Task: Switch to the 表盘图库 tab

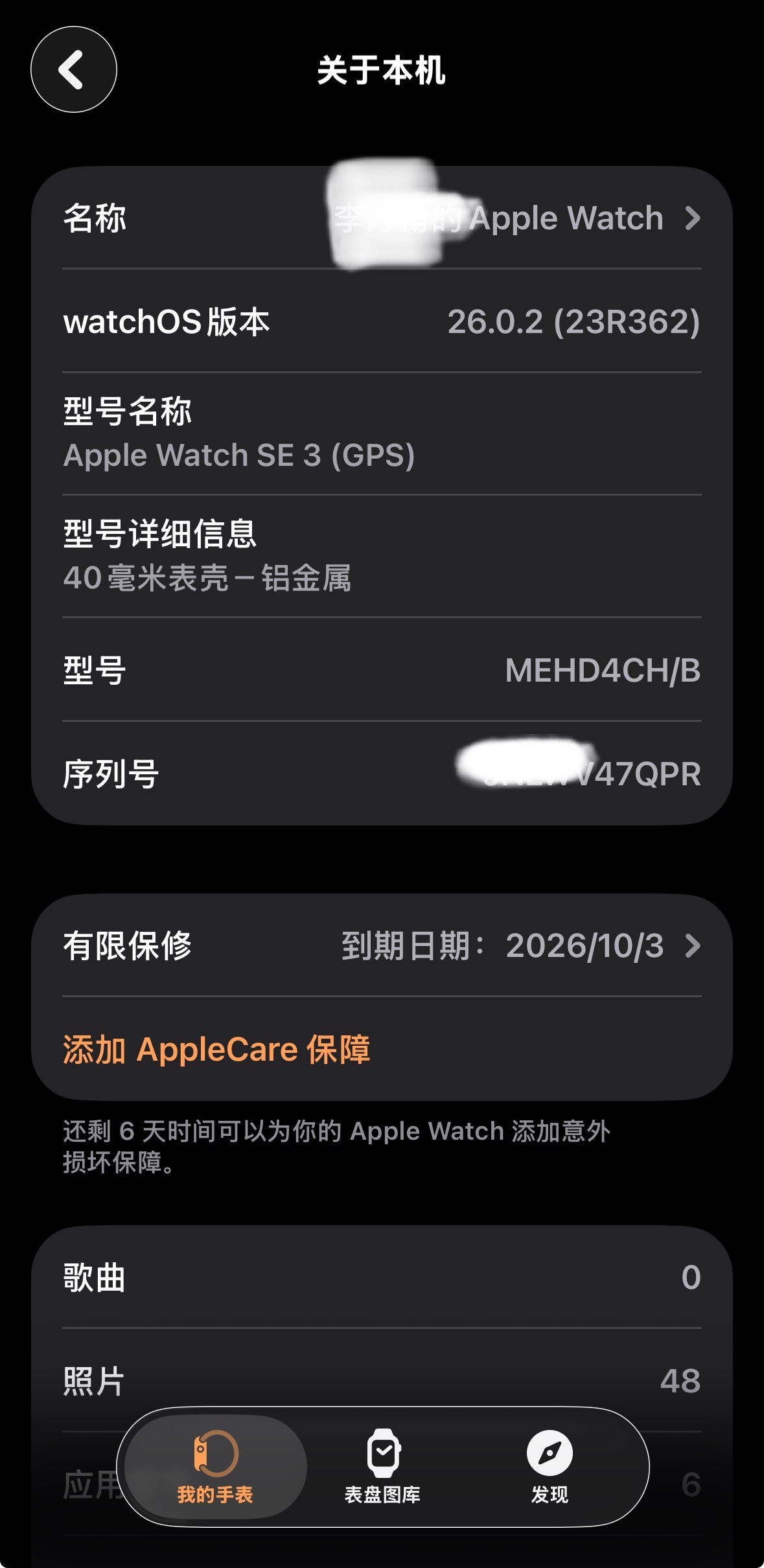Action: [x=382, y=1467]
